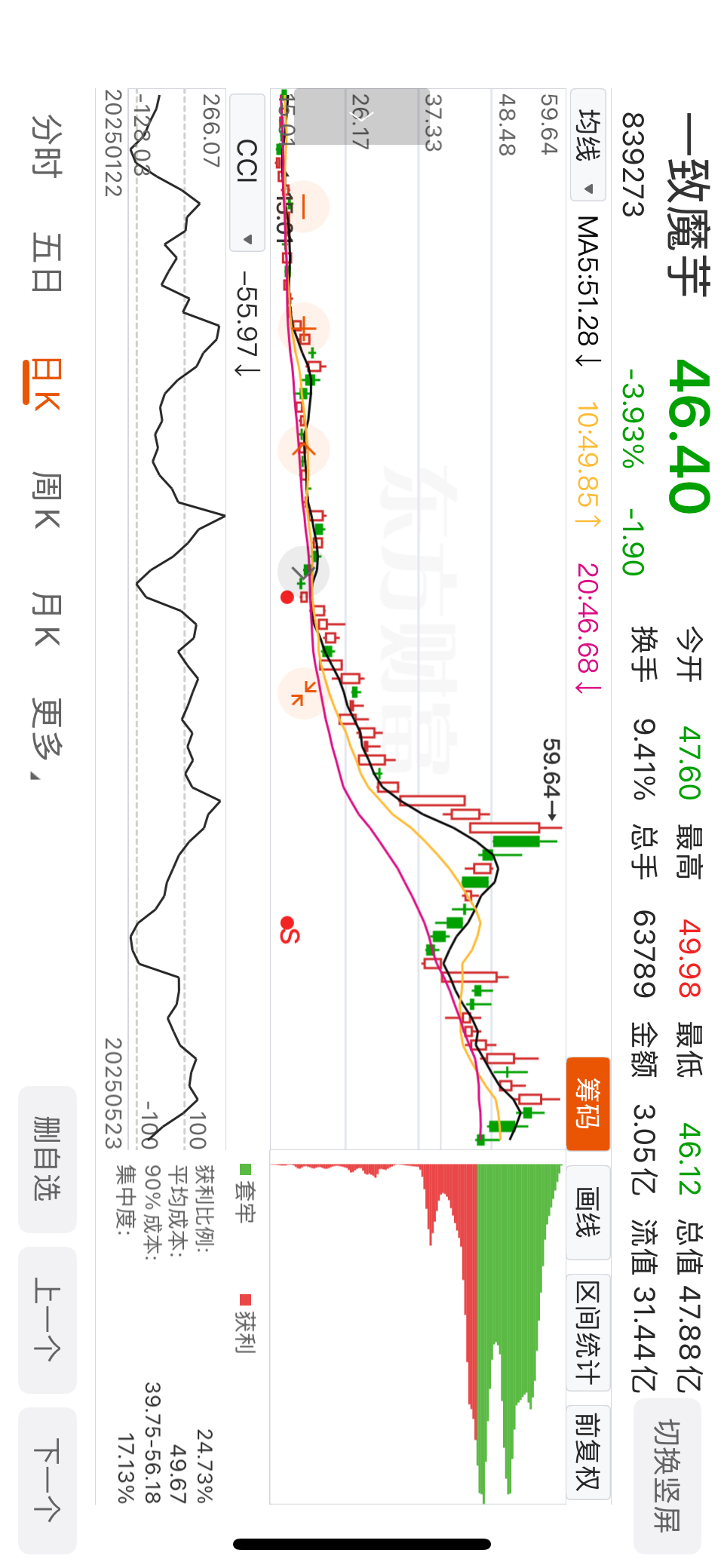Toggle the 筹码 chip distribution panel
The image size is (724, 1568).
(588, 1103)
